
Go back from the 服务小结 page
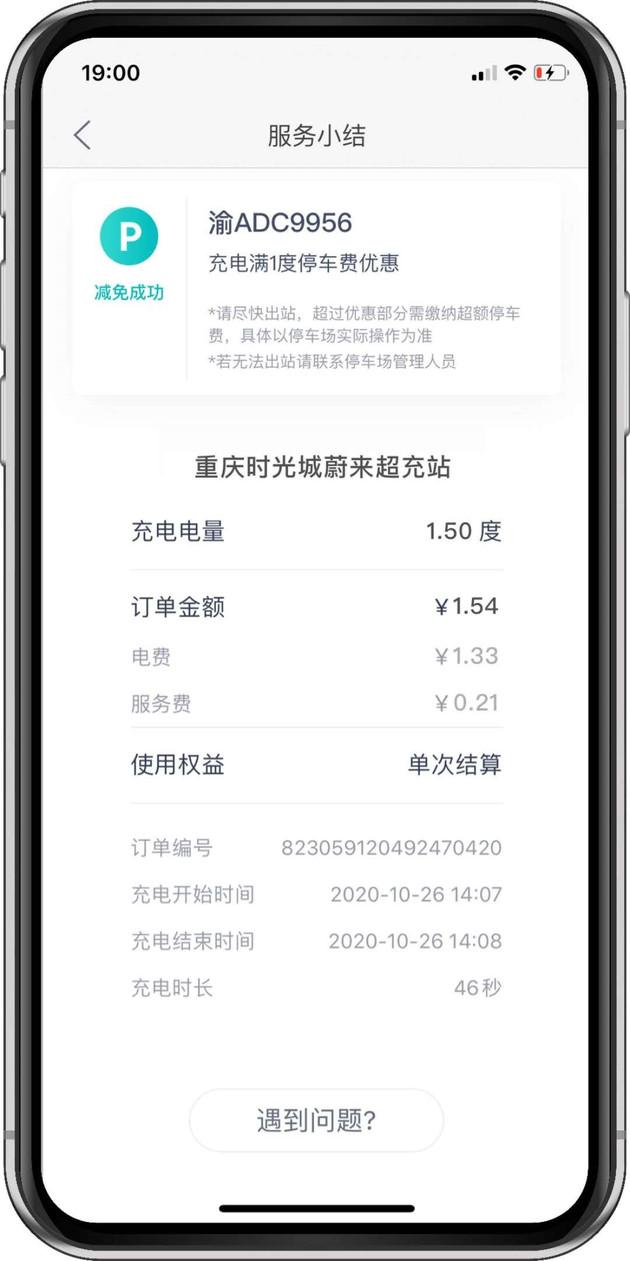coord(82,135)
